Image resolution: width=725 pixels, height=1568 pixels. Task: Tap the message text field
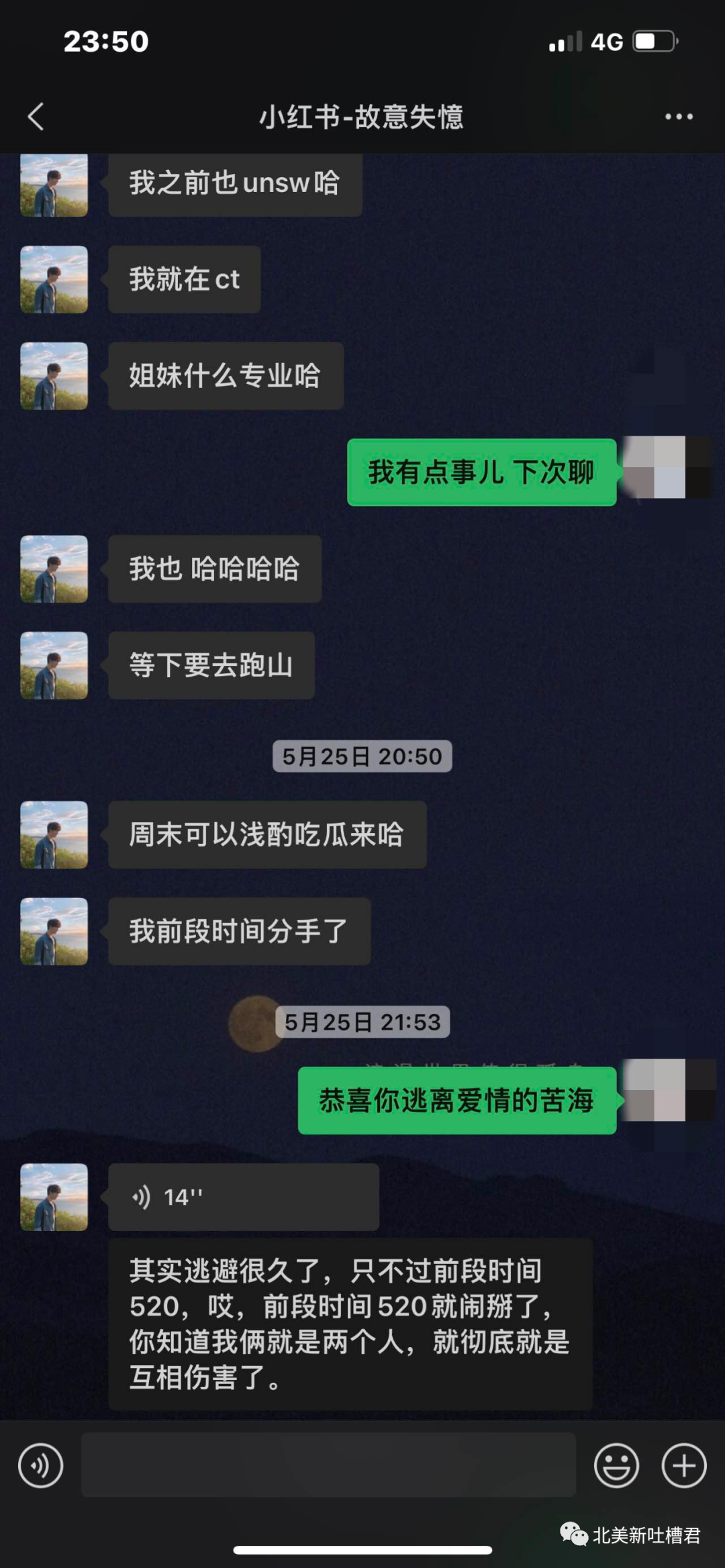(328, 1465)
